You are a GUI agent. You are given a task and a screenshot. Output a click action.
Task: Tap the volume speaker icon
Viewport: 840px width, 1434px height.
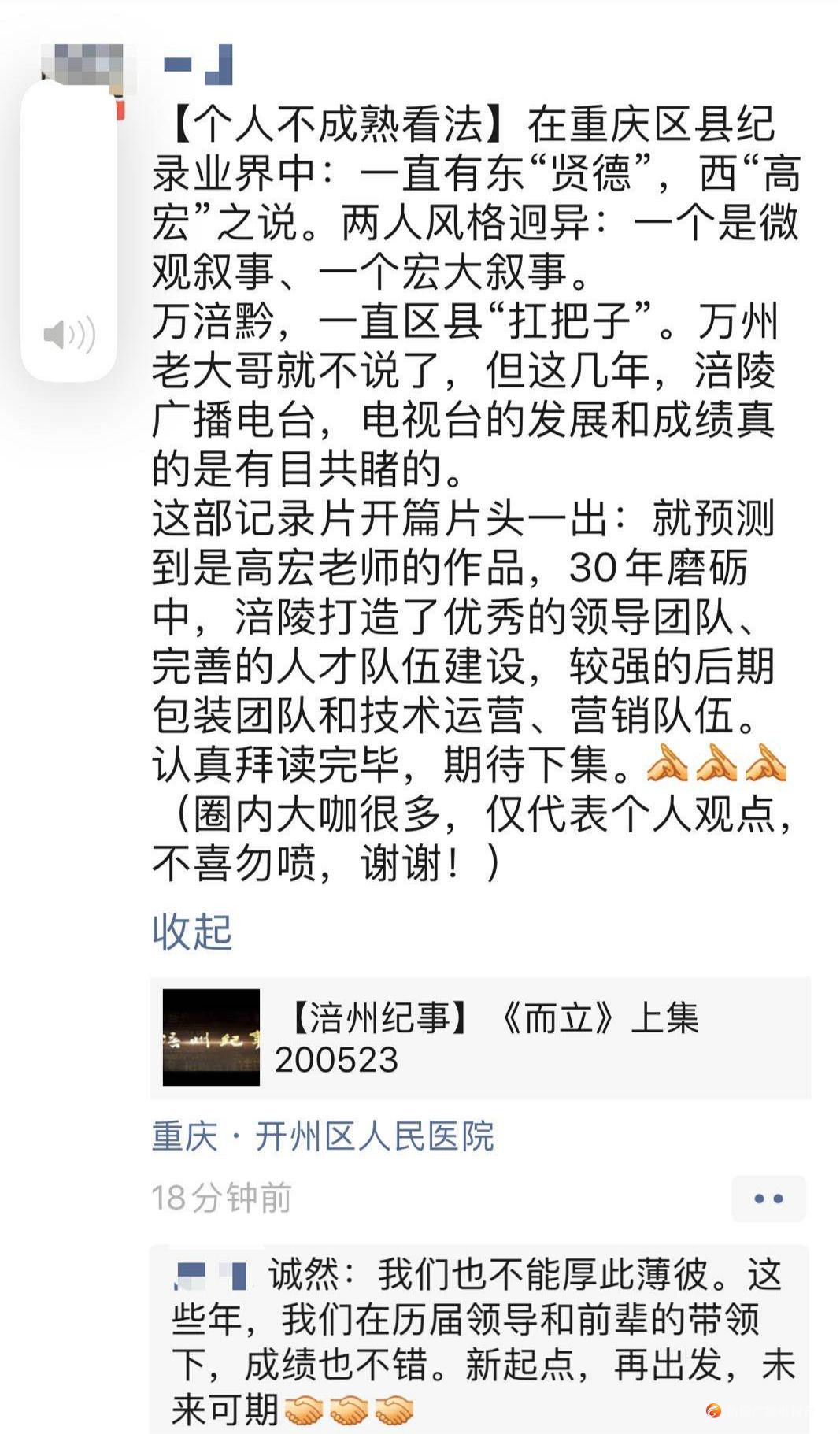point(69,335)
